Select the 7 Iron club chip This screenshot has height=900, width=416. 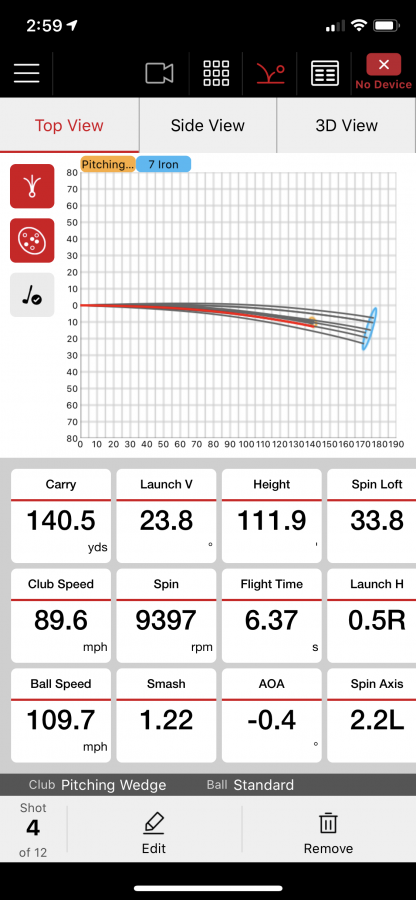click(x=164, y=165)
